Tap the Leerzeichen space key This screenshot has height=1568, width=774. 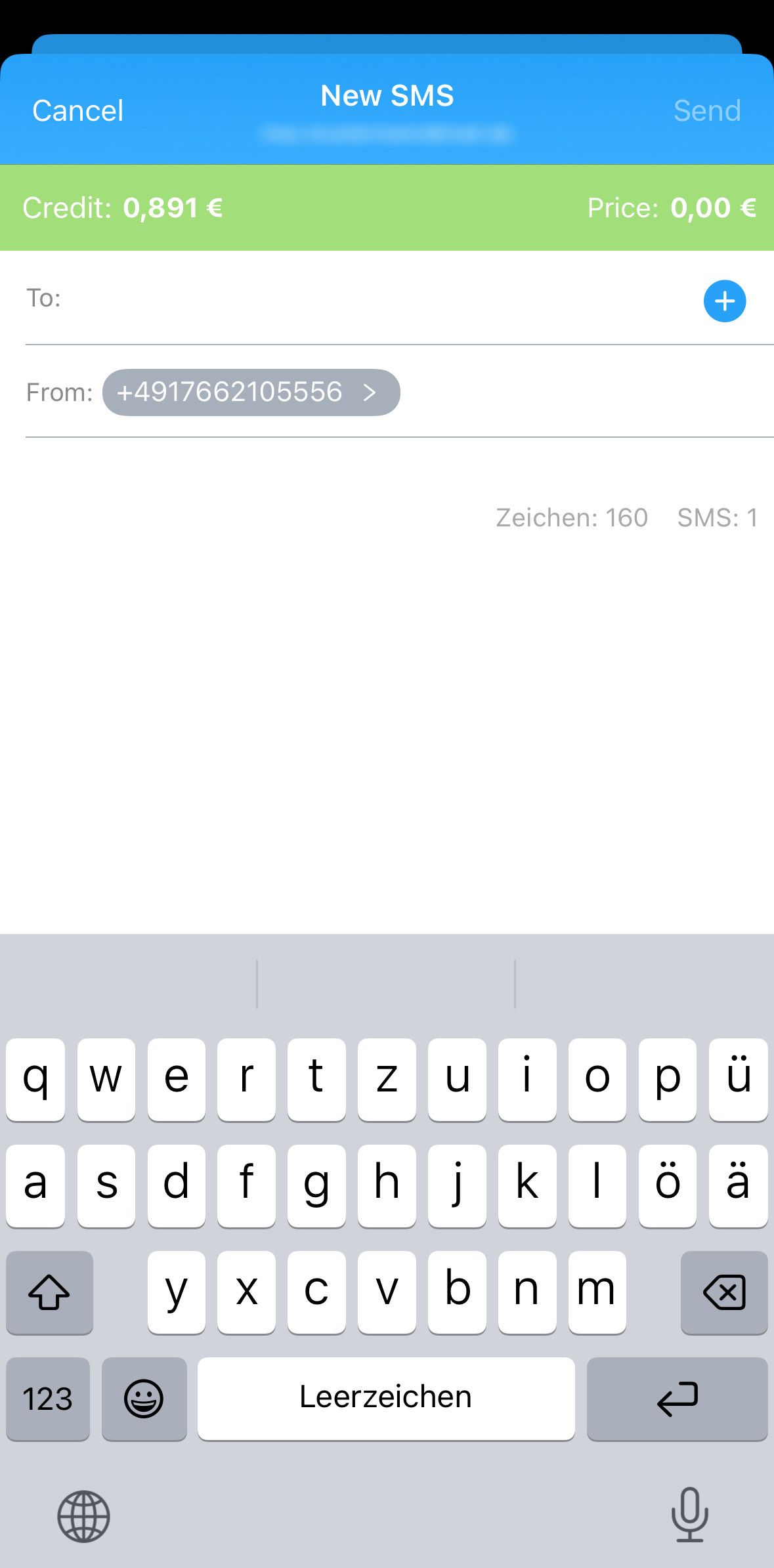pos(386,1398)
